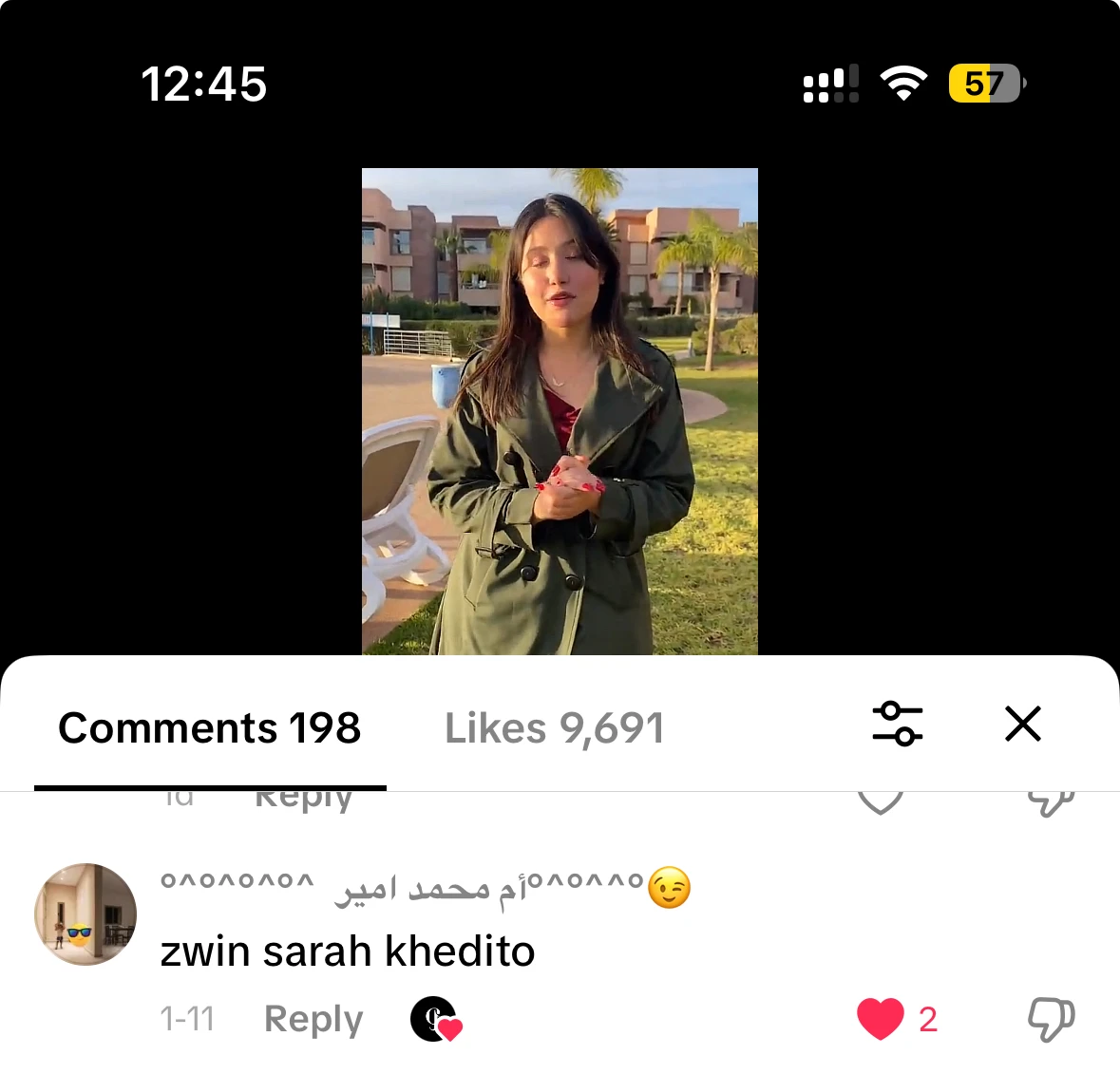Open comment filter settings icon

tap(897, 724)
